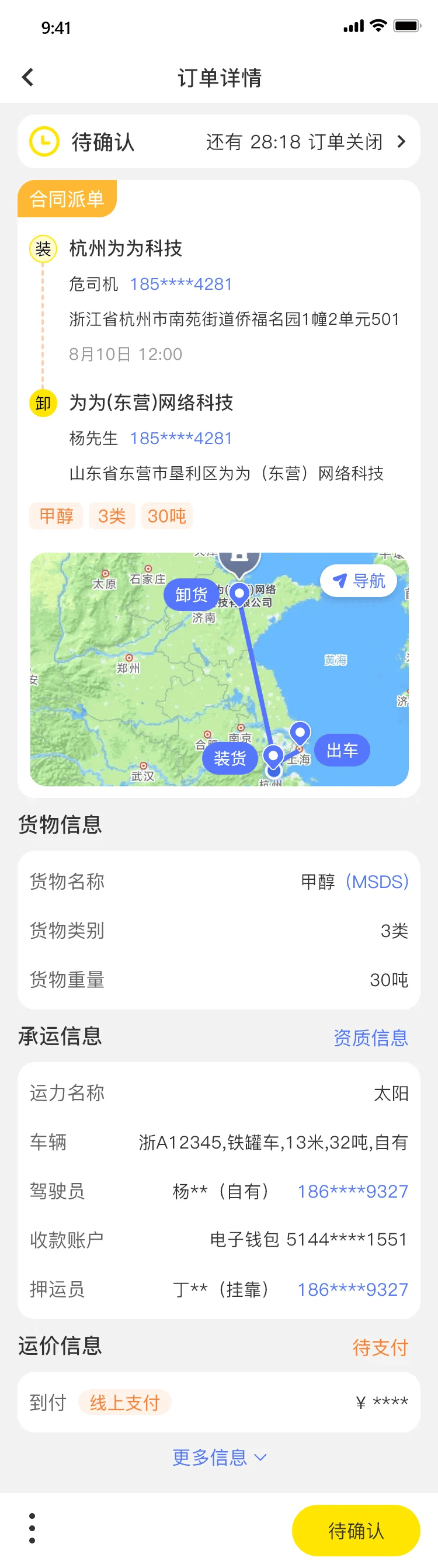438x1568 pixels.
Task: Go back from the 订单详情 page
Action: tap(28, 77)
